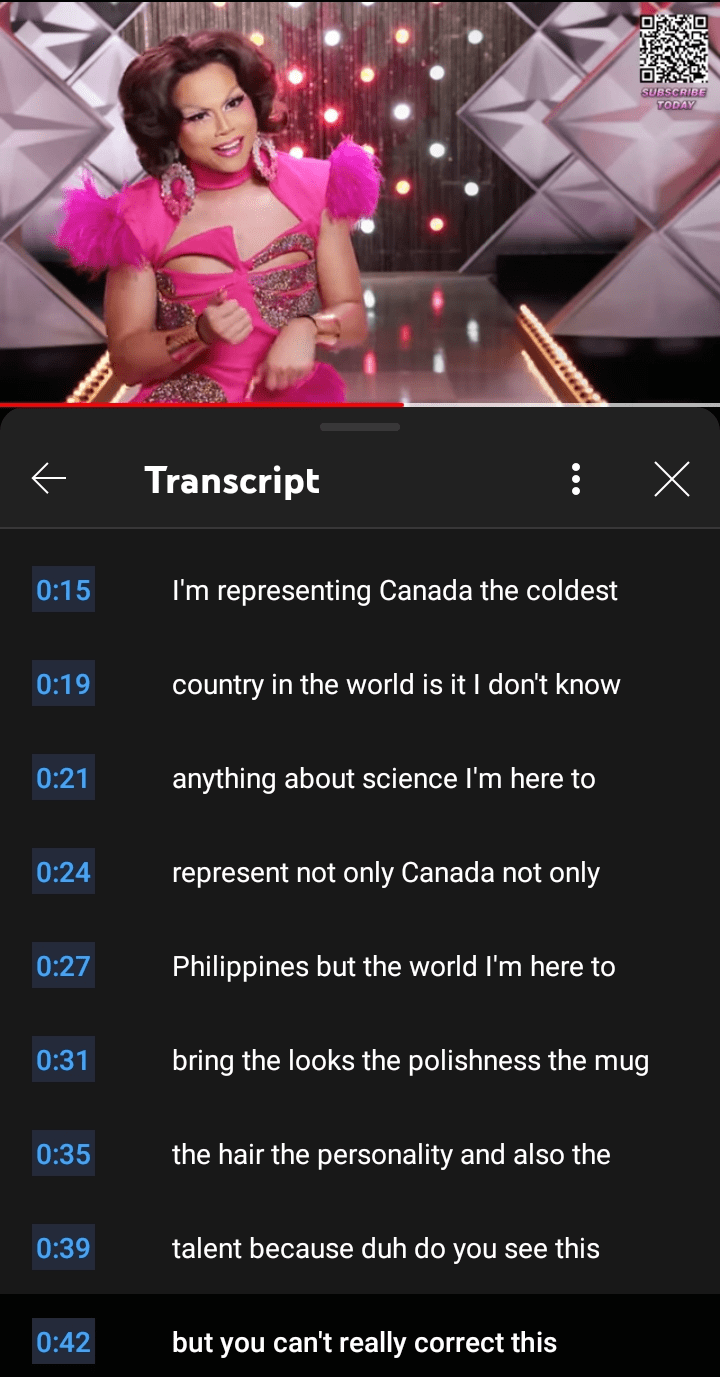Tap timestamp 0:31 to jump there
The image size is (720, 1377).
tap(63, 1060)
